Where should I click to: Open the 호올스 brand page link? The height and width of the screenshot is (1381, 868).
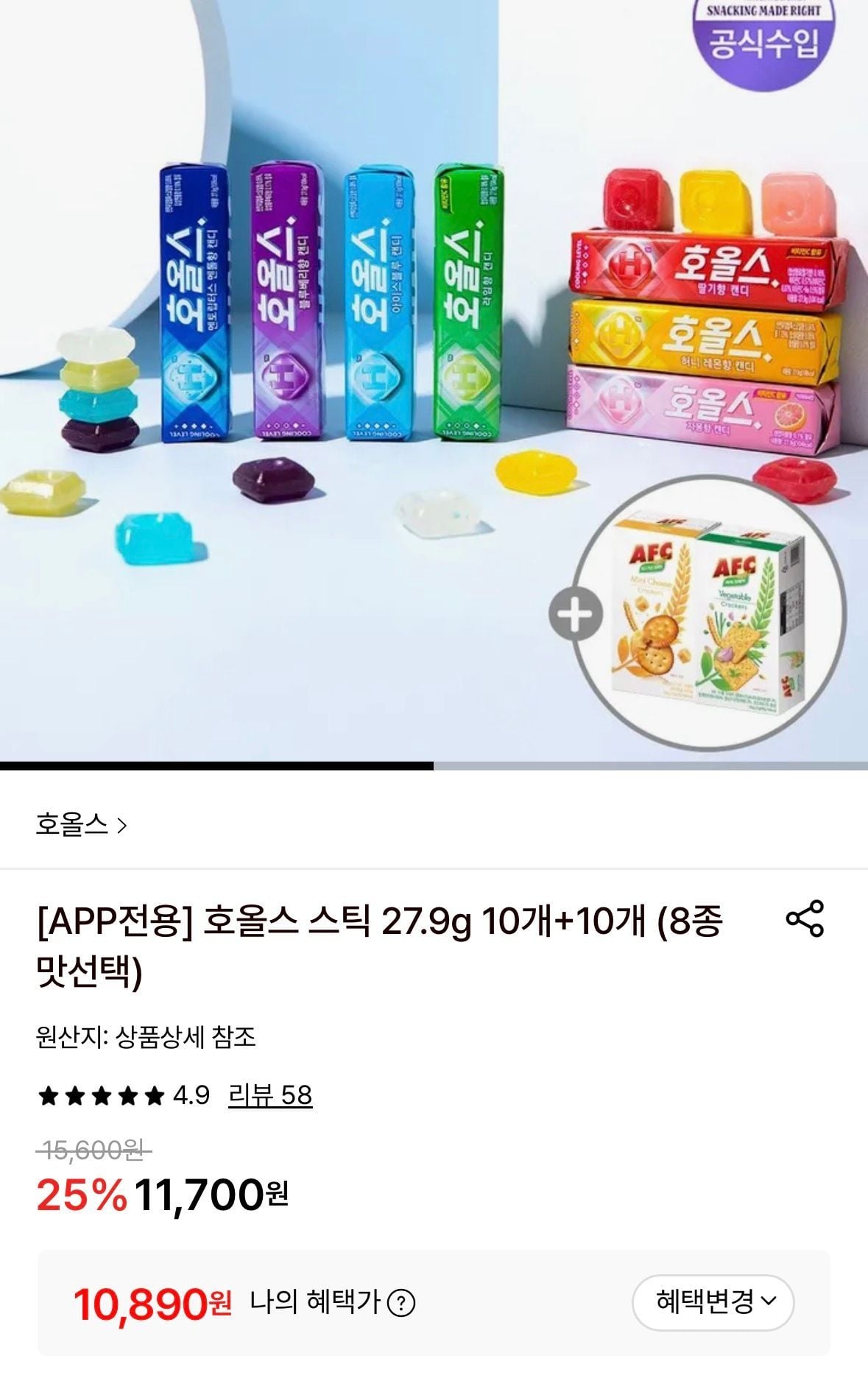[81, 825]
